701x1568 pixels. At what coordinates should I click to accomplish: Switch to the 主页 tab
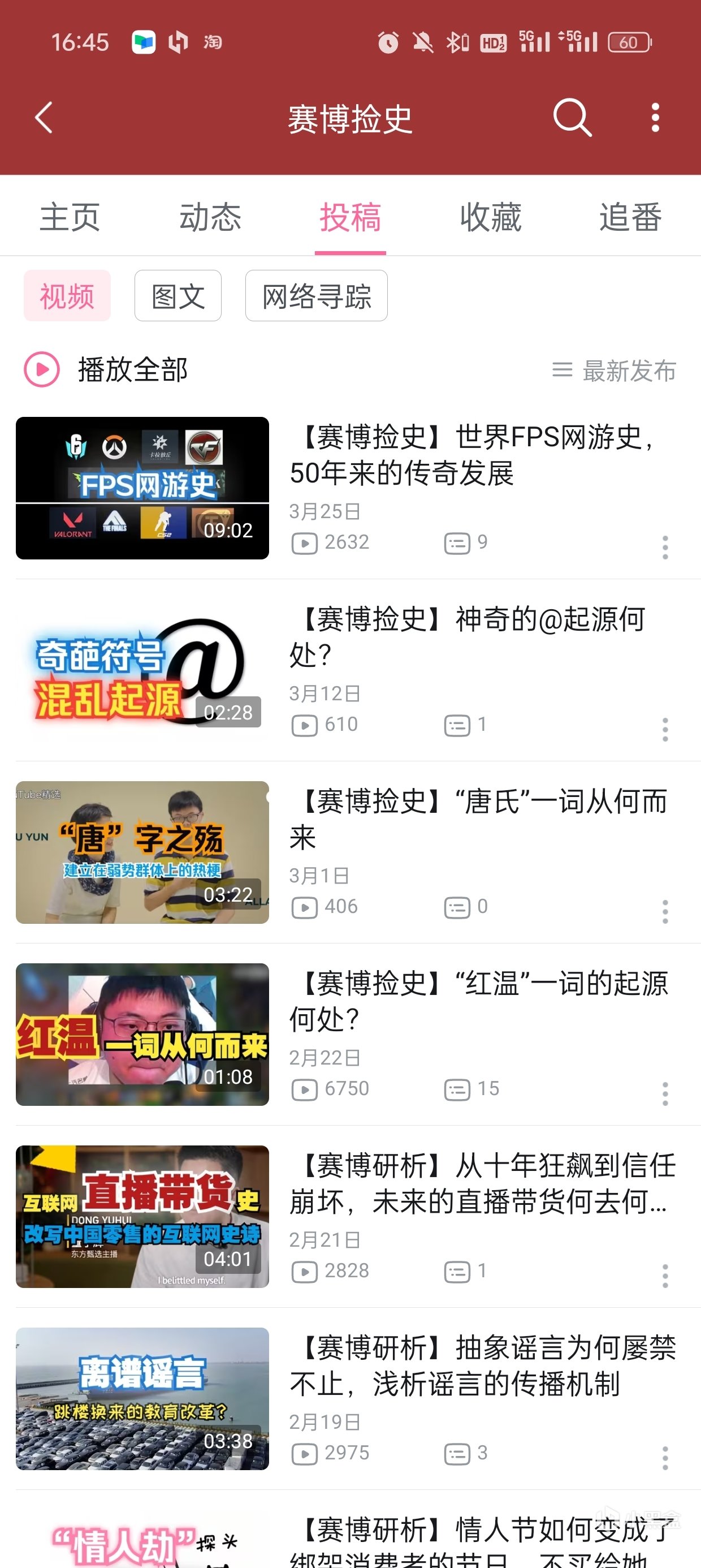coord(70,217)
